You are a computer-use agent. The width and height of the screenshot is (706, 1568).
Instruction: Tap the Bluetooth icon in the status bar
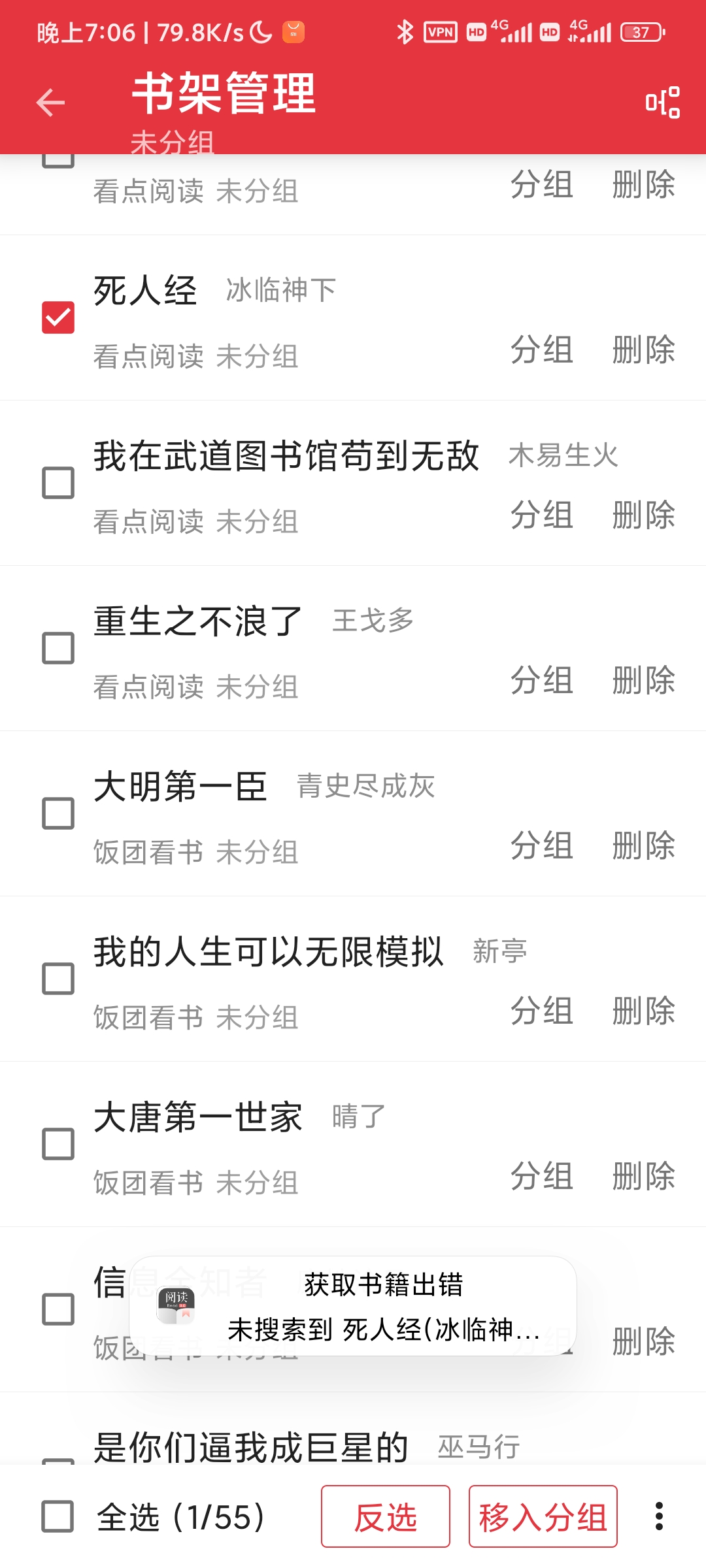coord(405,31)
